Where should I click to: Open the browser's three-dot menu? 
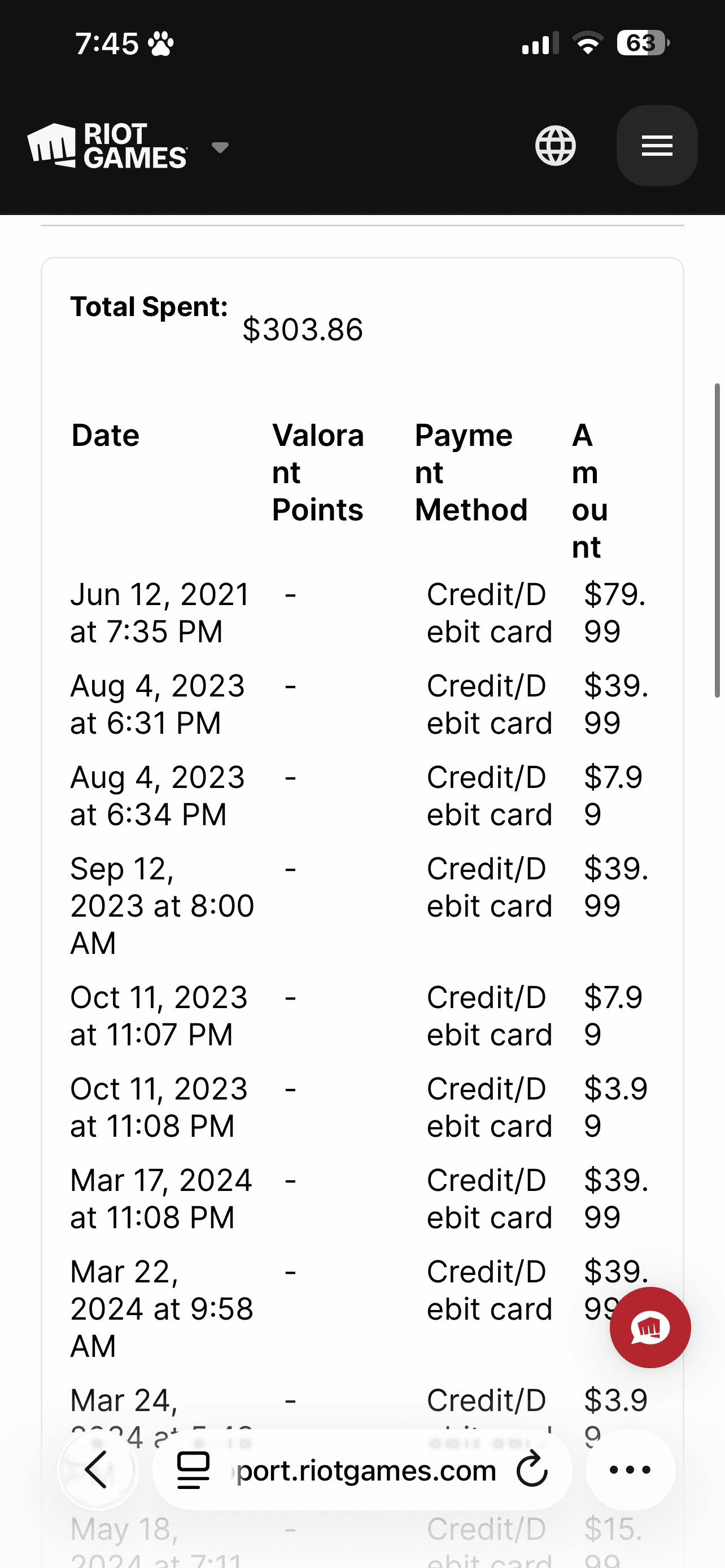click(x=630, y=1469)
